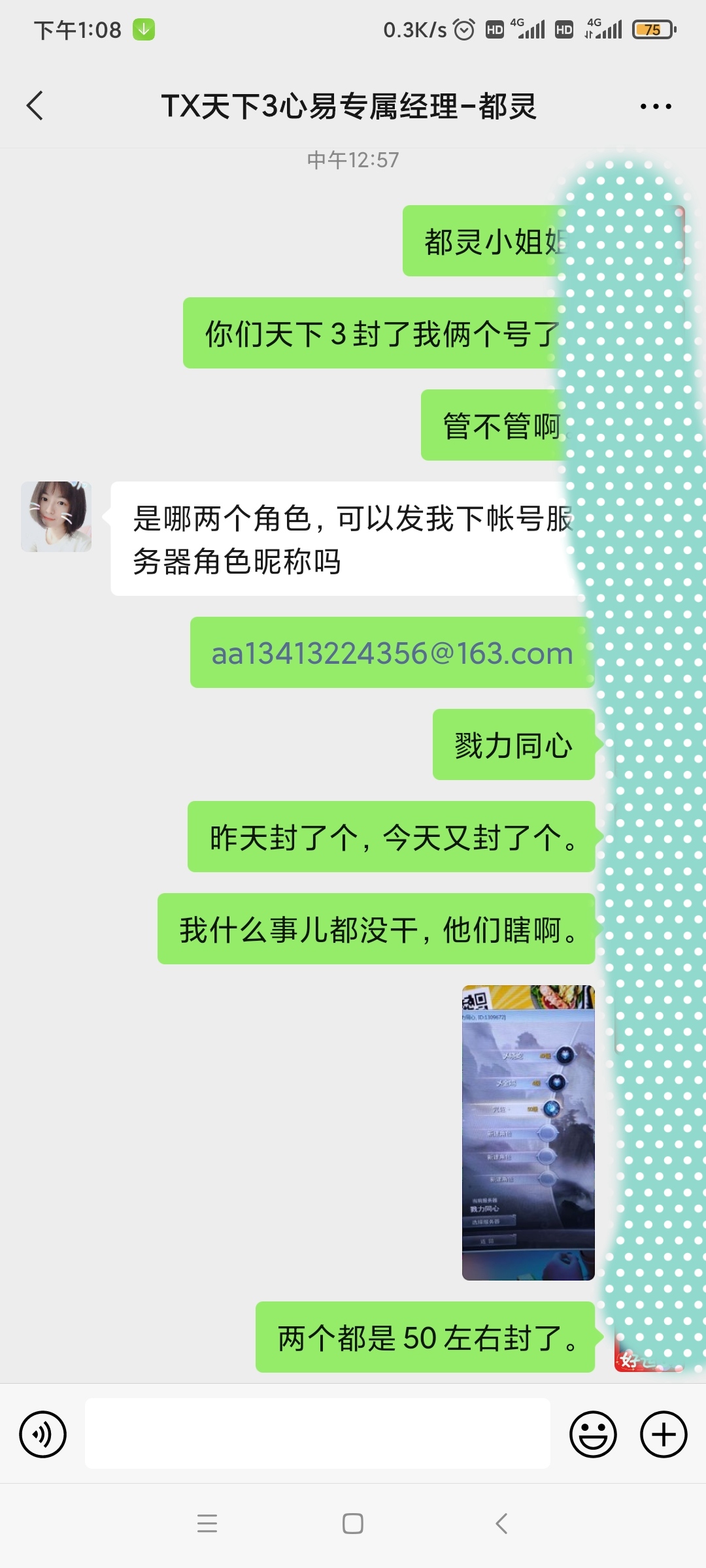The image size is (706, 1568).
Task: Open chat info via the three-dot menu
Action: pos(655,106)
